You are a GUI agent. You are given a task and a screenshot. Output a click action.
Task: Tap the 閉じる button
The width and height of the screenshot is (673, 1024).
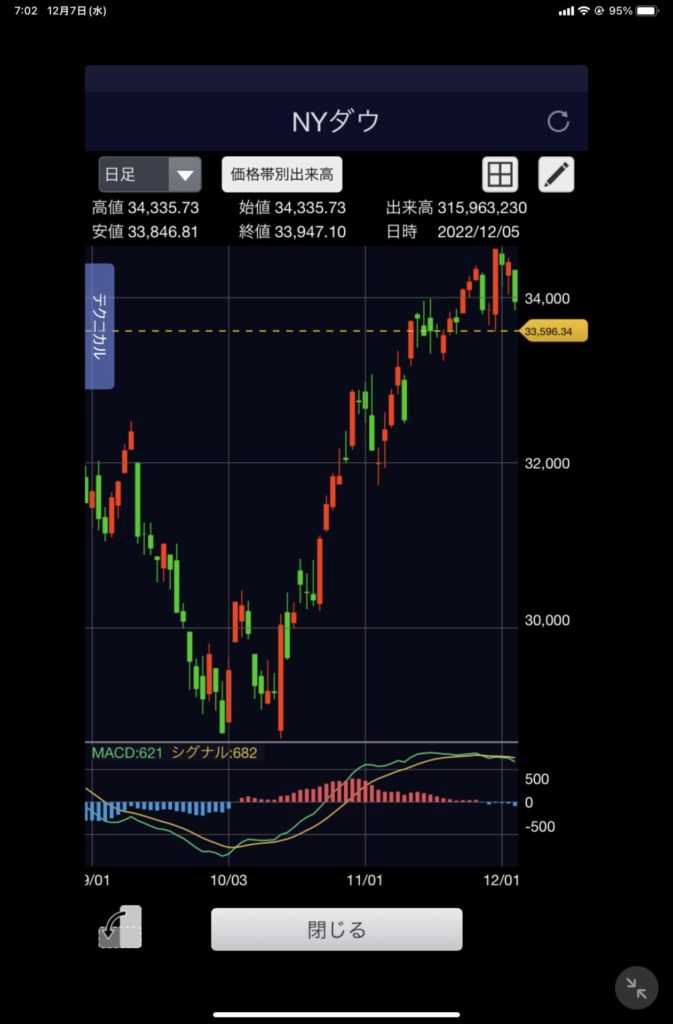(x=336, y=929)
